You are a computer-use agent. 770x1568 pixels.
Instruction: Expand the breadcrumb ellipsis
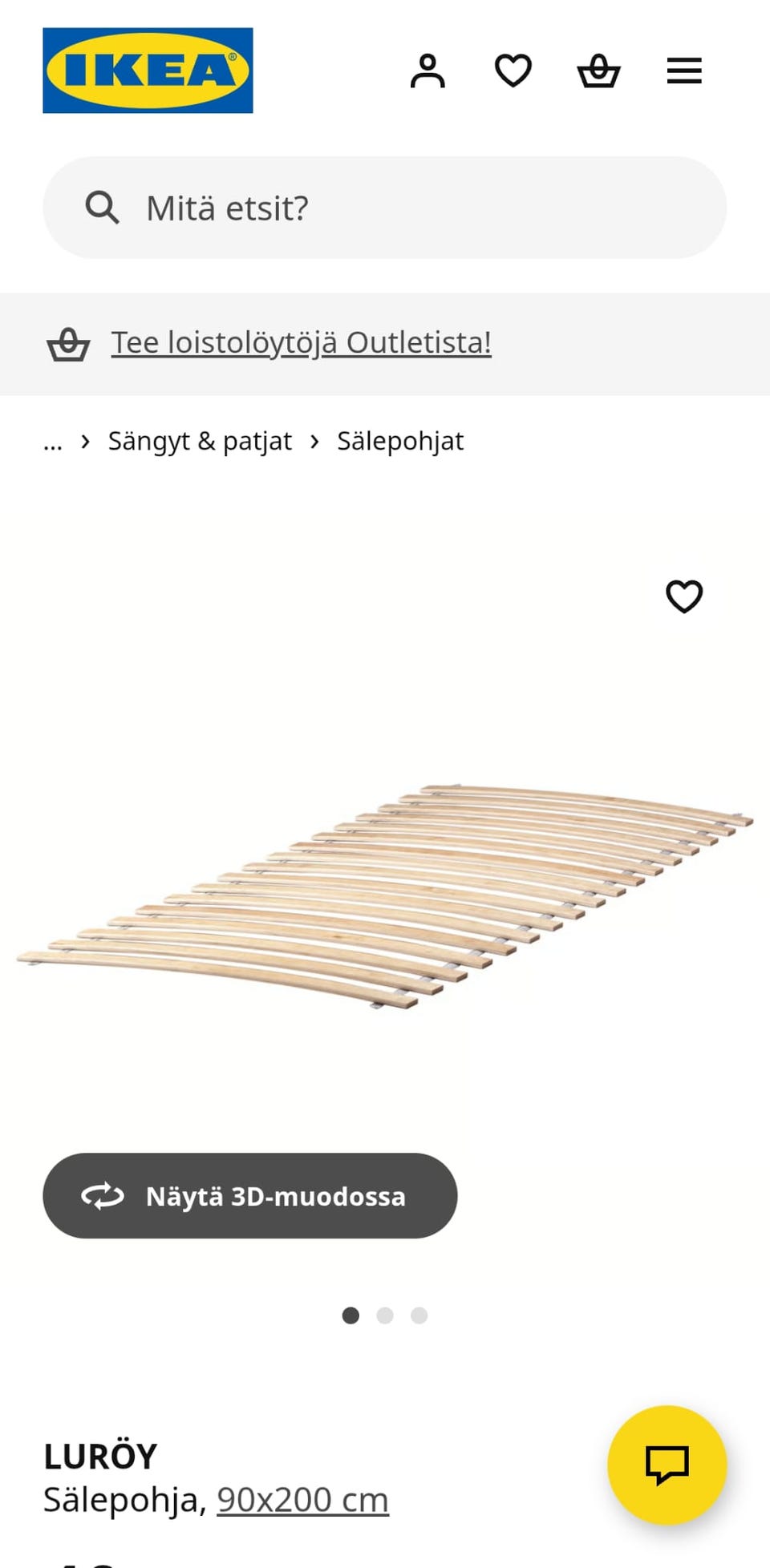(52, 441)
